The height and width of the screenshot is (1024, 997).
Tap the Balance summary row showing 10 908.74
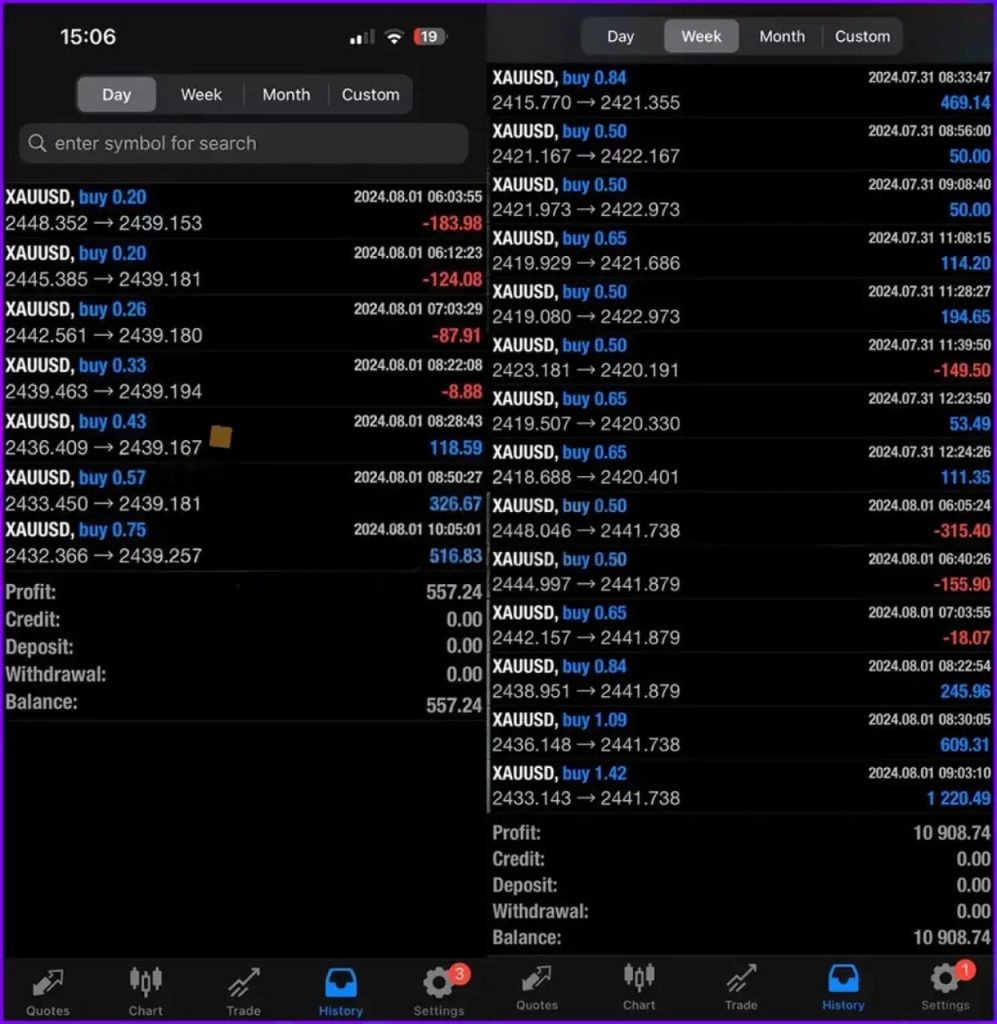[740, 937]
